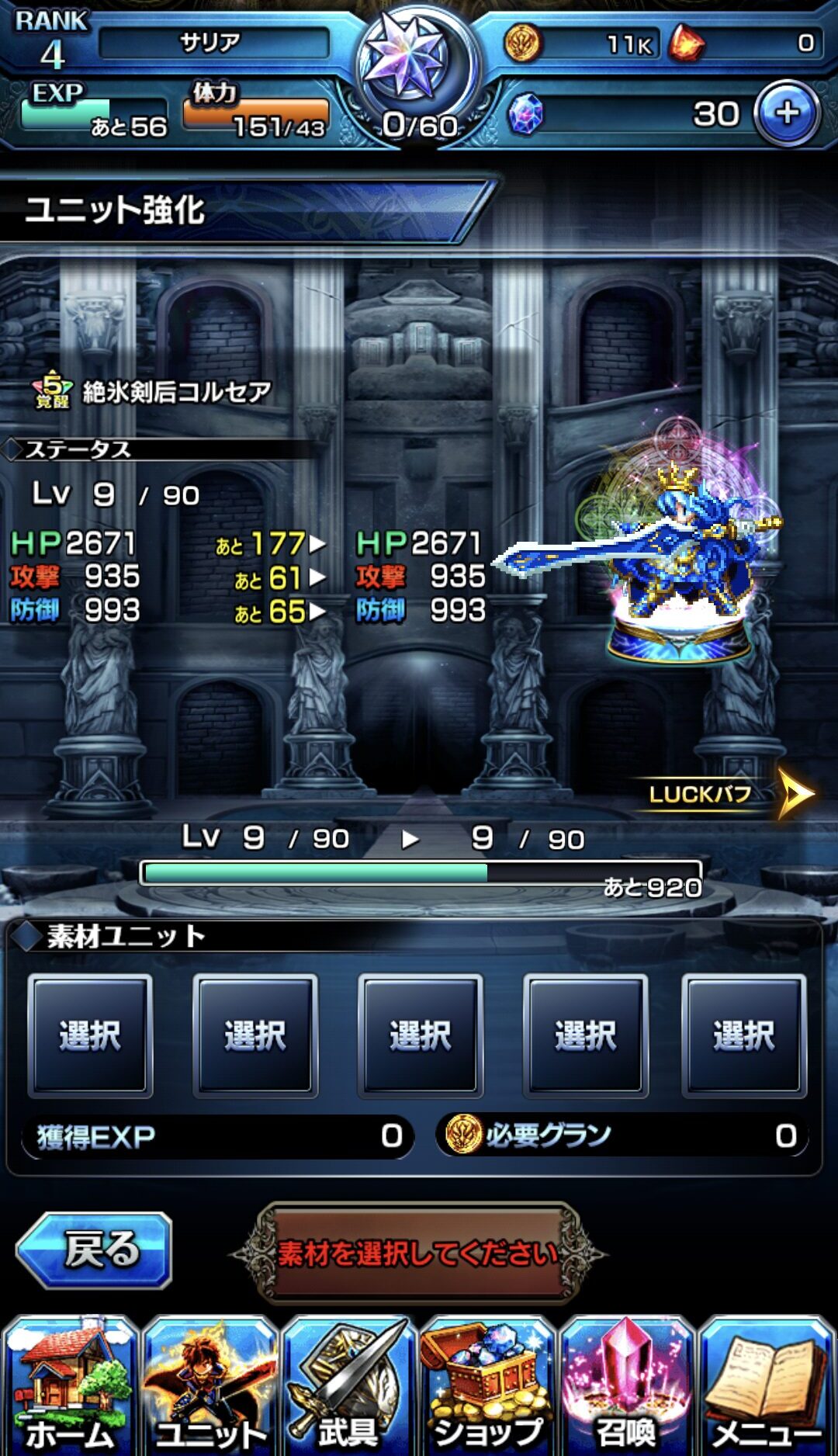Tap the blue plus button to add crystals
The image size is (838, 1456).
click(787, 113)
